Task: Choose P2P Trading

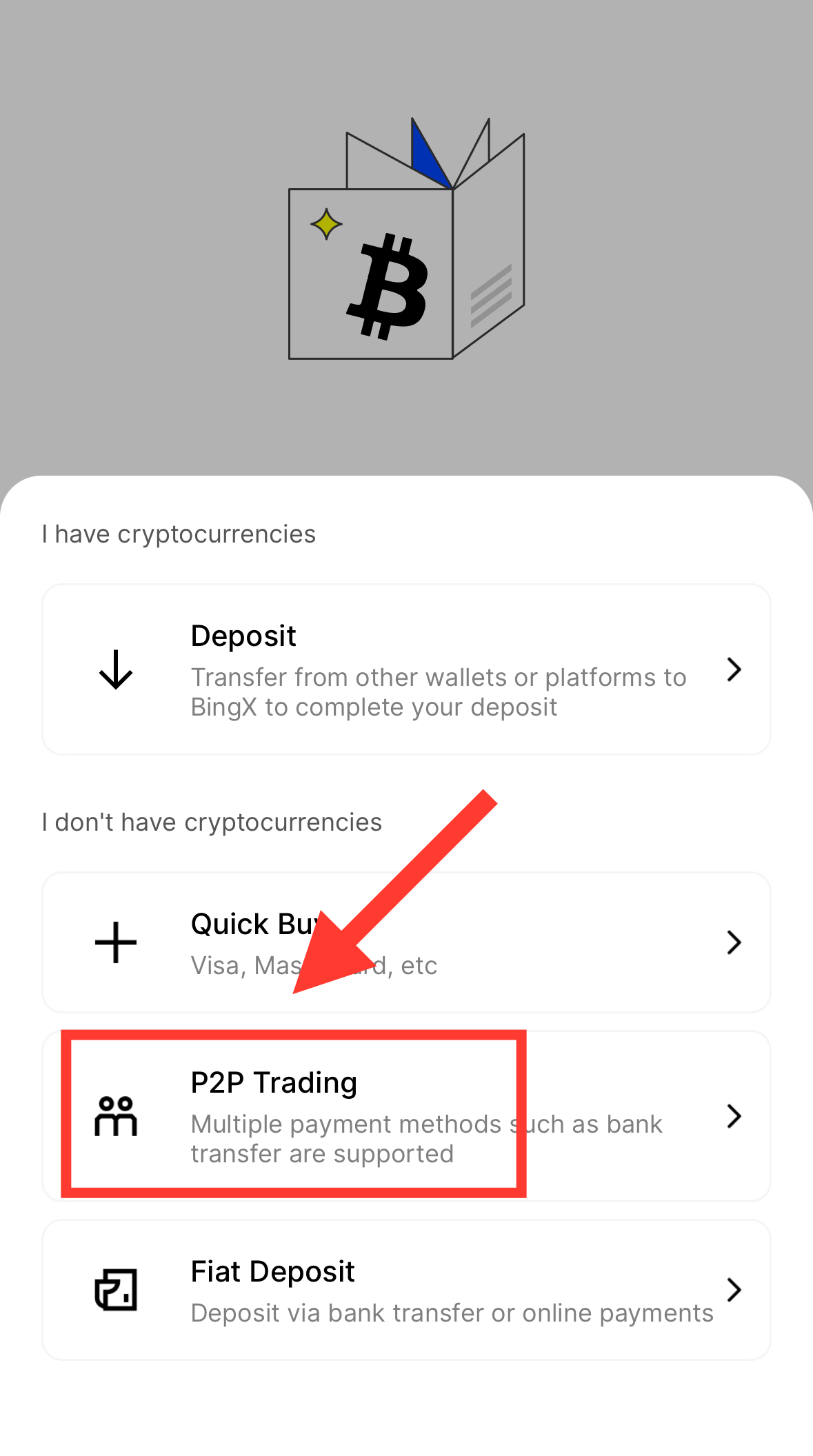Action: point(405,1115)
